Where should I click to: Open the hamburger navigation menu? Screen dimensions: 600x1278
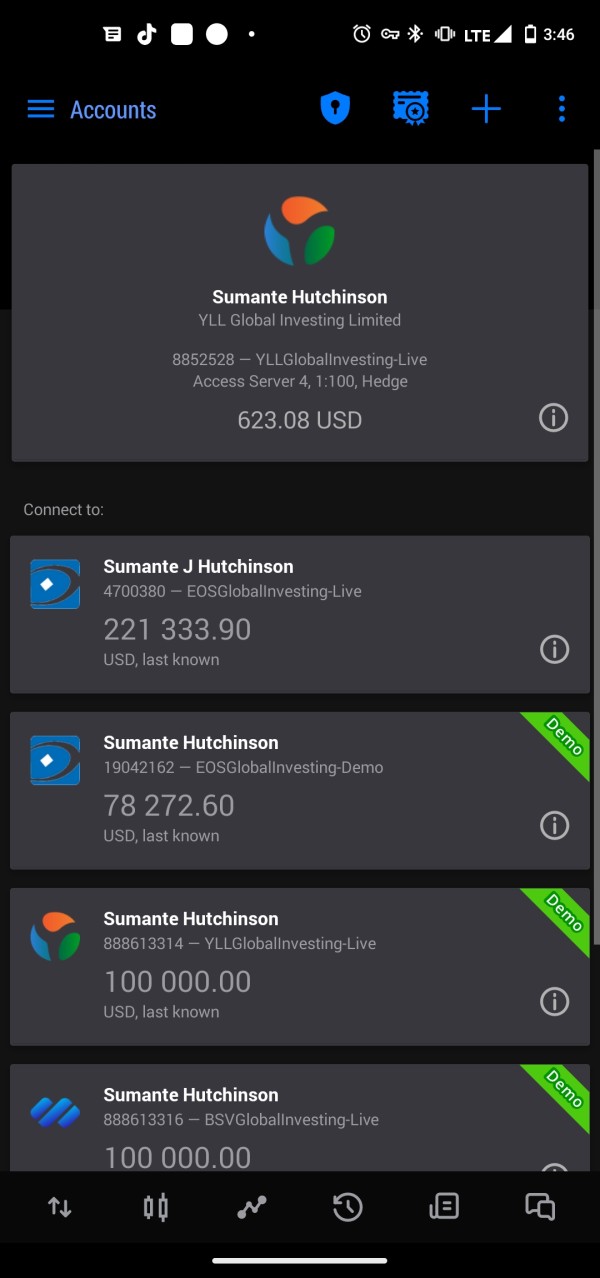(41, 109)
